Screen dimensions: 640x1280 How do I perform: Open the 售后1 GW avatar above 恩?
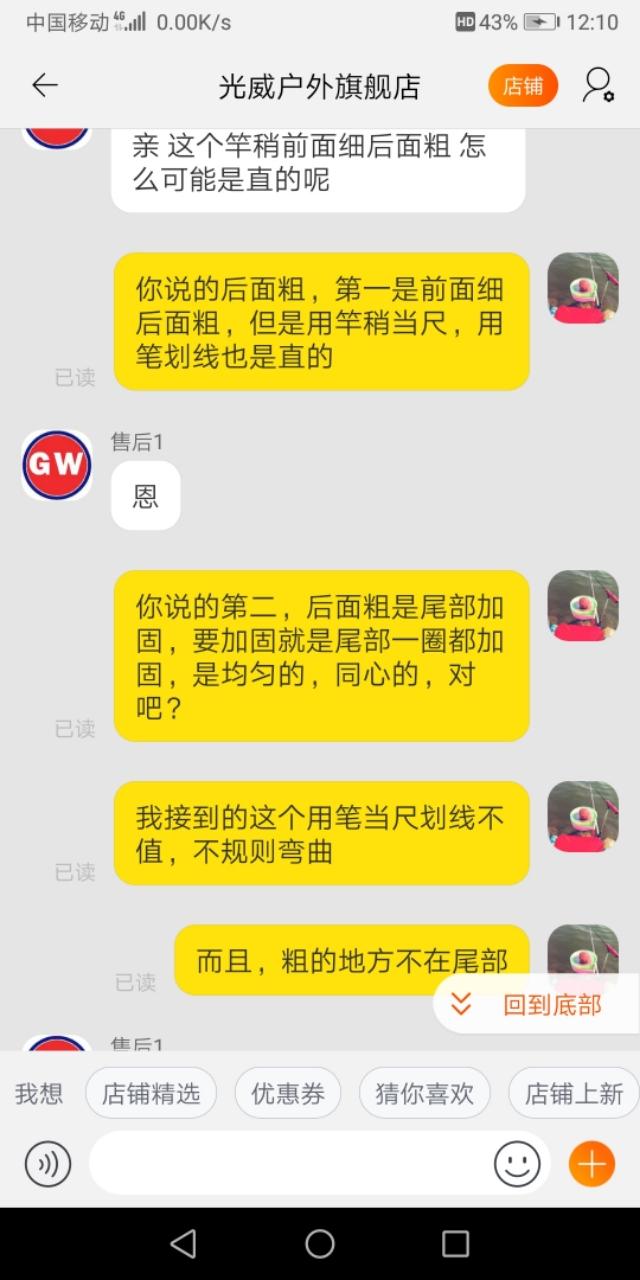tap(57, 465)
